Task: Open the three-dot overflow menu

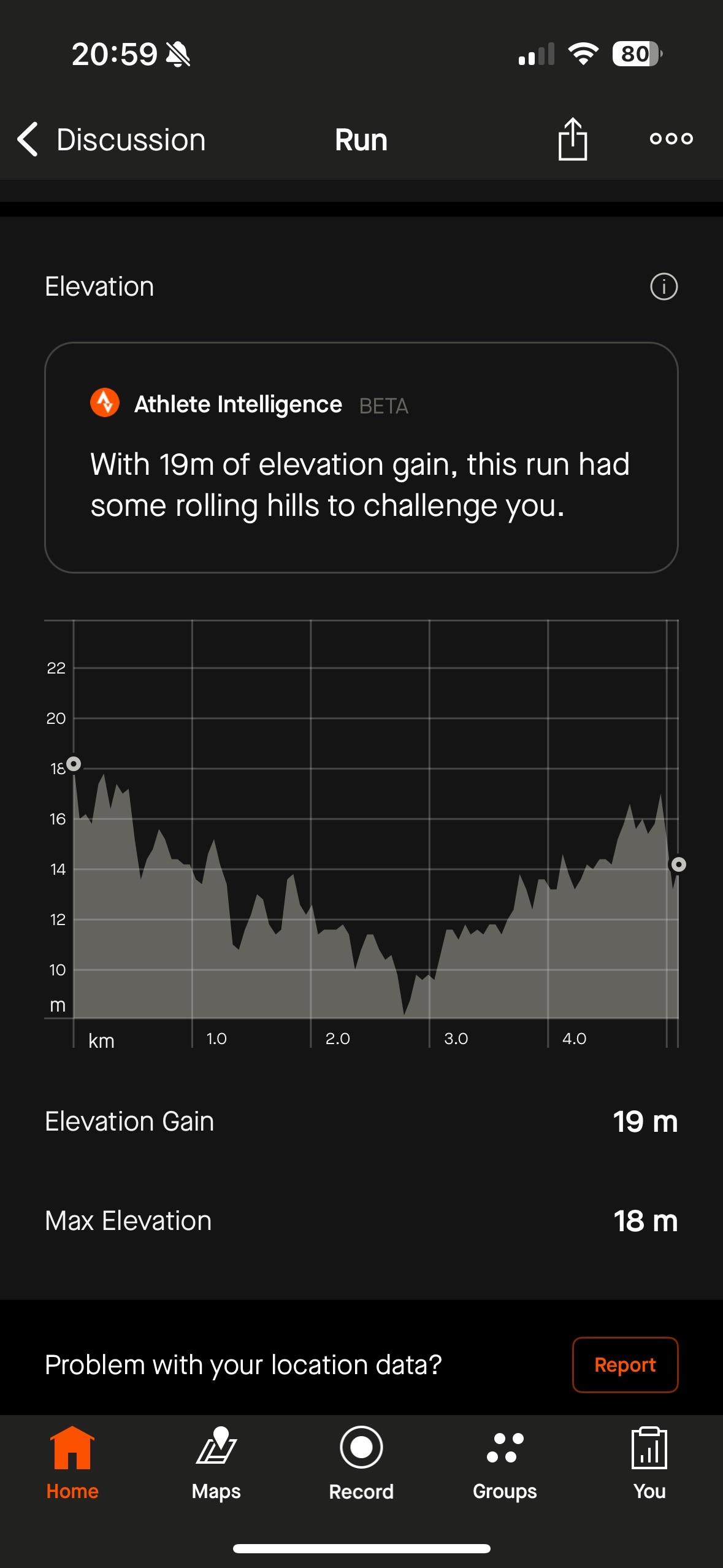Action: [671, 139]
